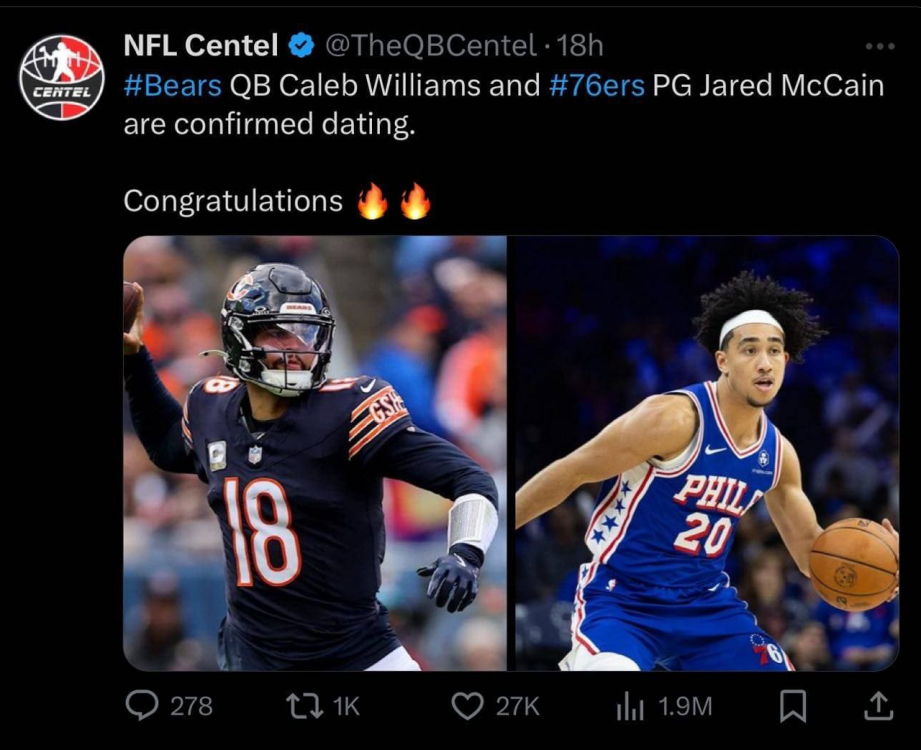Open NFL Centel profile picture
921x750 pixels.
click(x=62, y=77)
